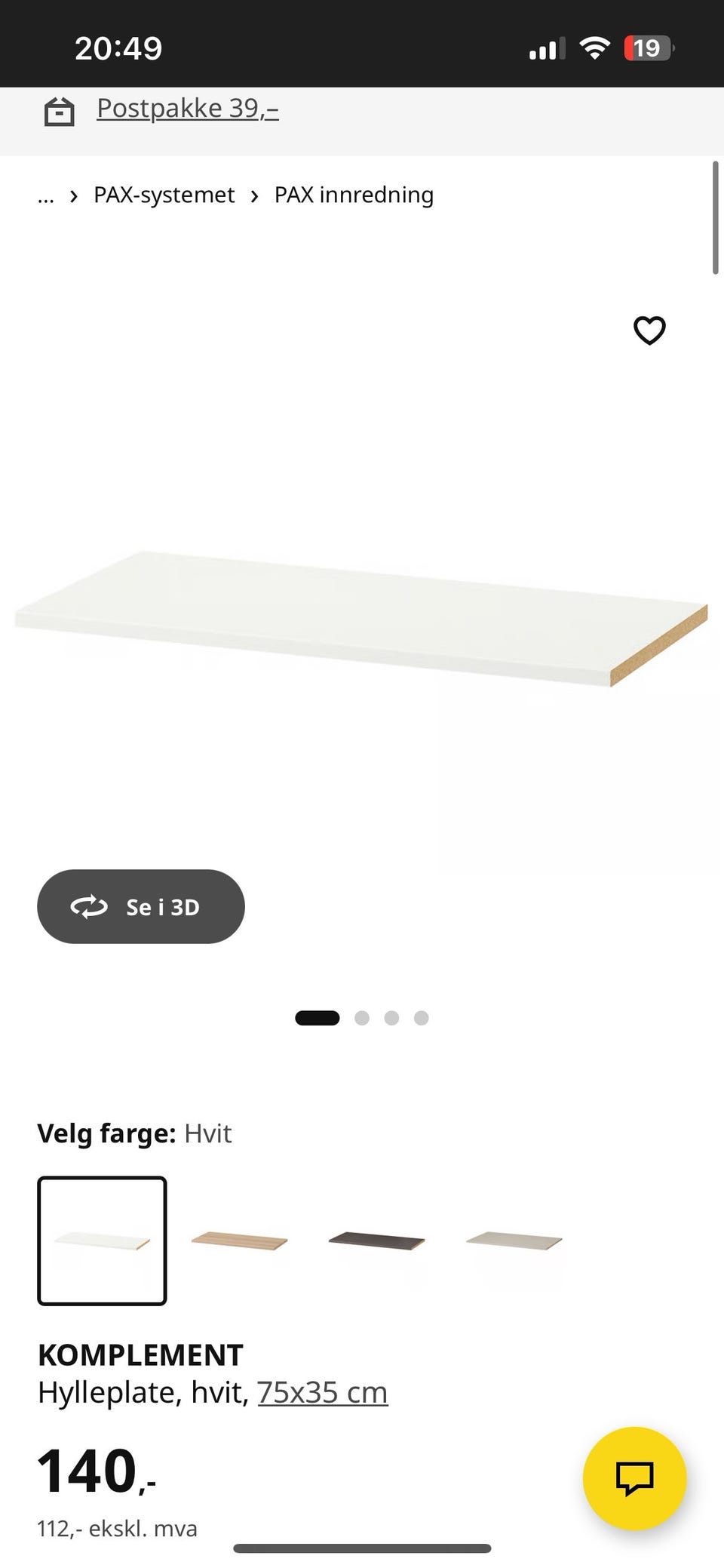Screen dimensions: 724x1568
Task: Open the Wi-Fi status indicator
Action: pyautogui.click(x=594, y=47)
